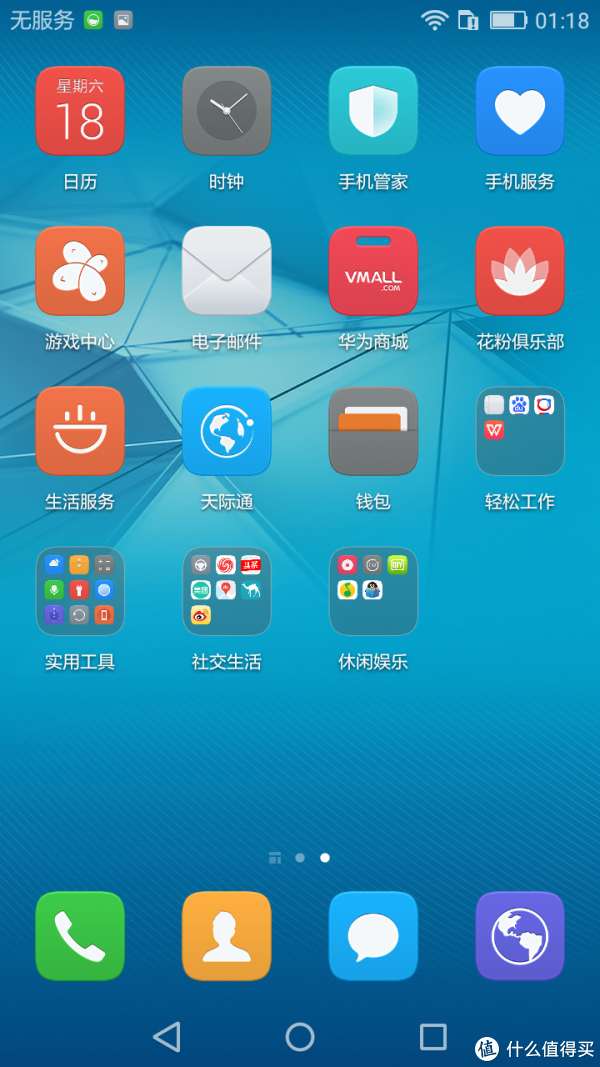Open the 生活服务 app

[x=80, y=431]
